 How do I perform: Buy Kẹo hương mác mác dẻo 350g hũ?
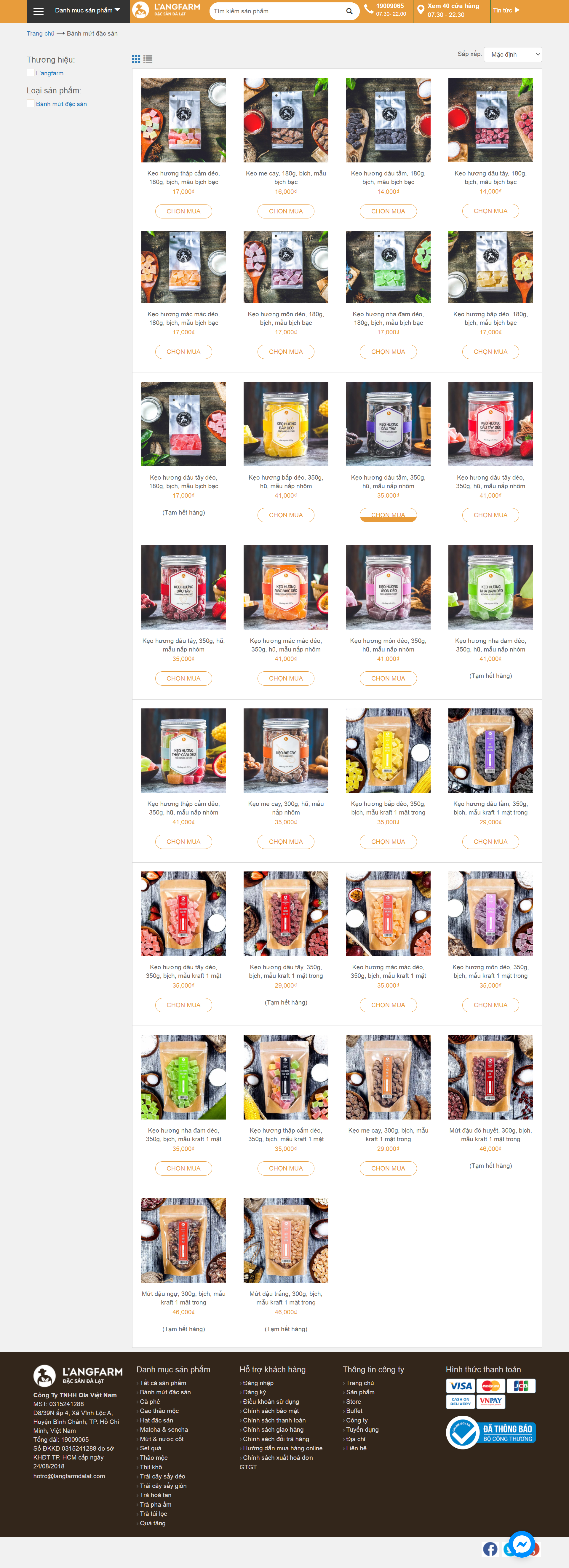coord(285,678)
